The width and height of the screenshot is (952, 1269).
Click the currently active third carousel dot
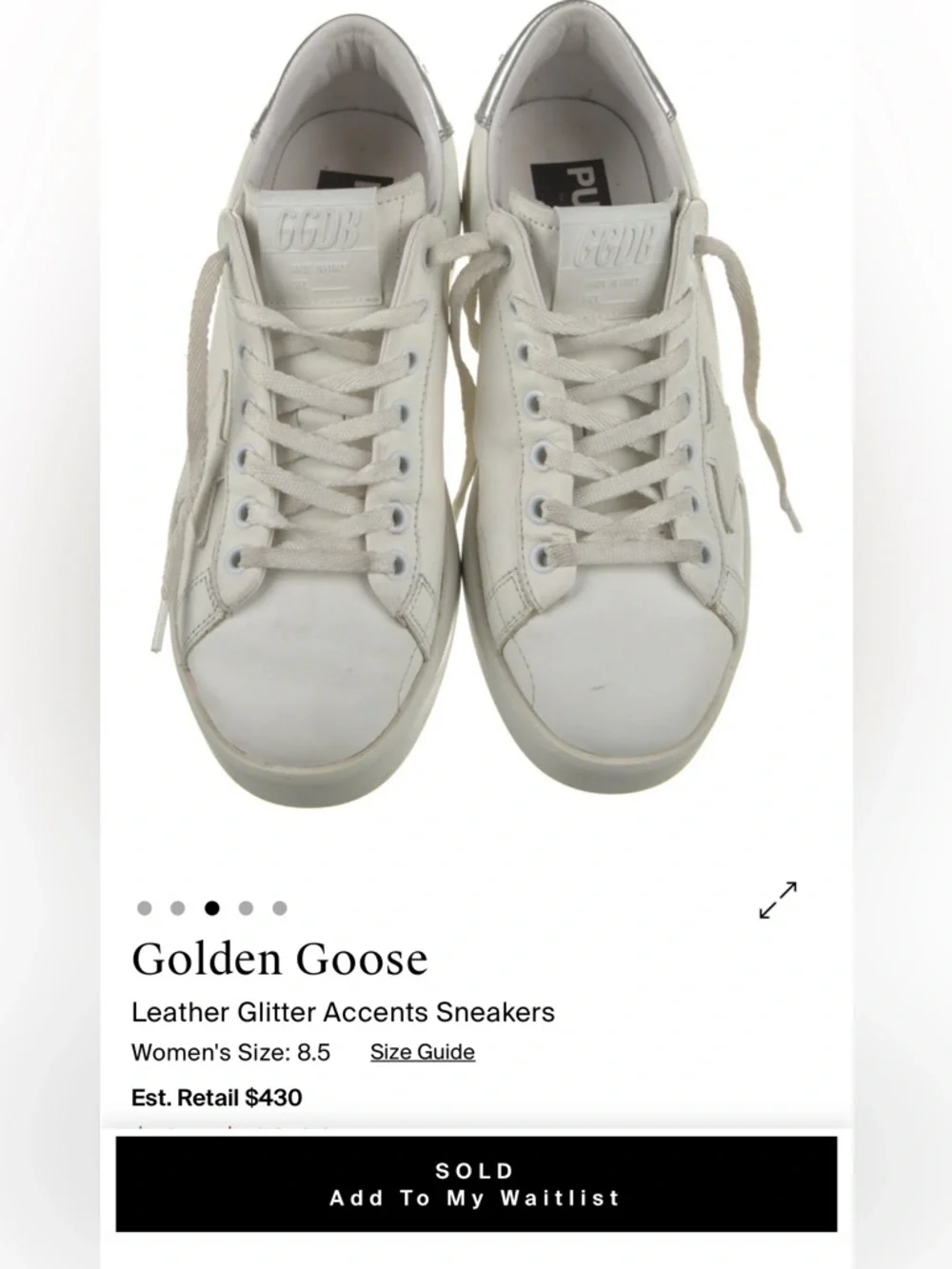(x=211, y=909)
